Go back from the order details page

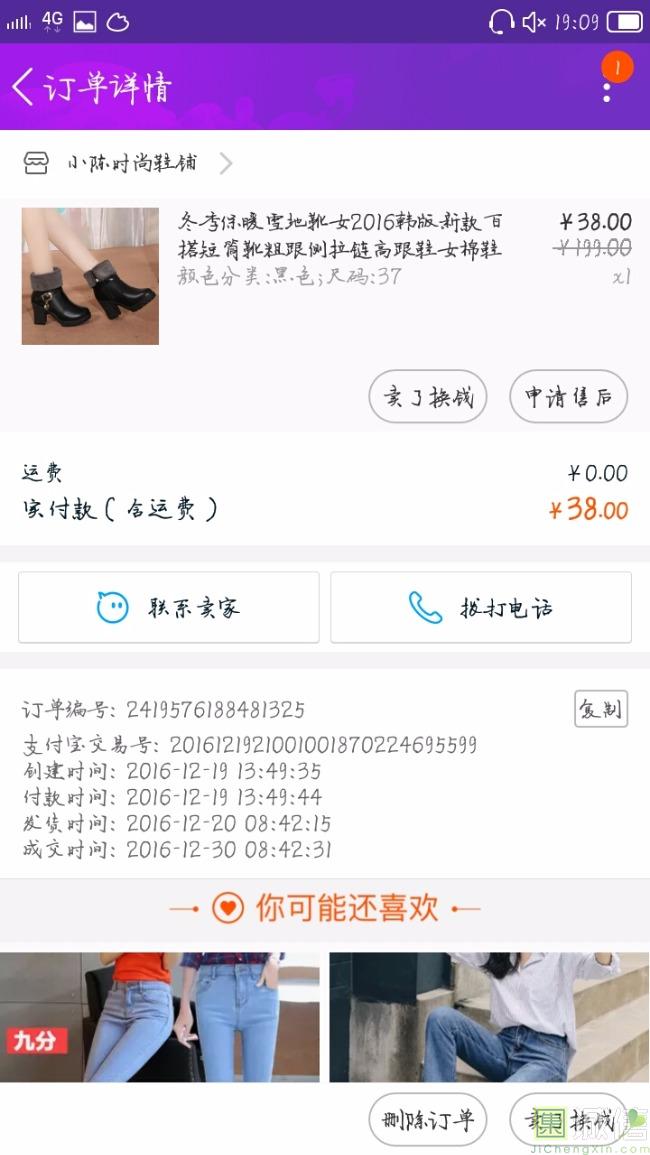coord(24,87)
